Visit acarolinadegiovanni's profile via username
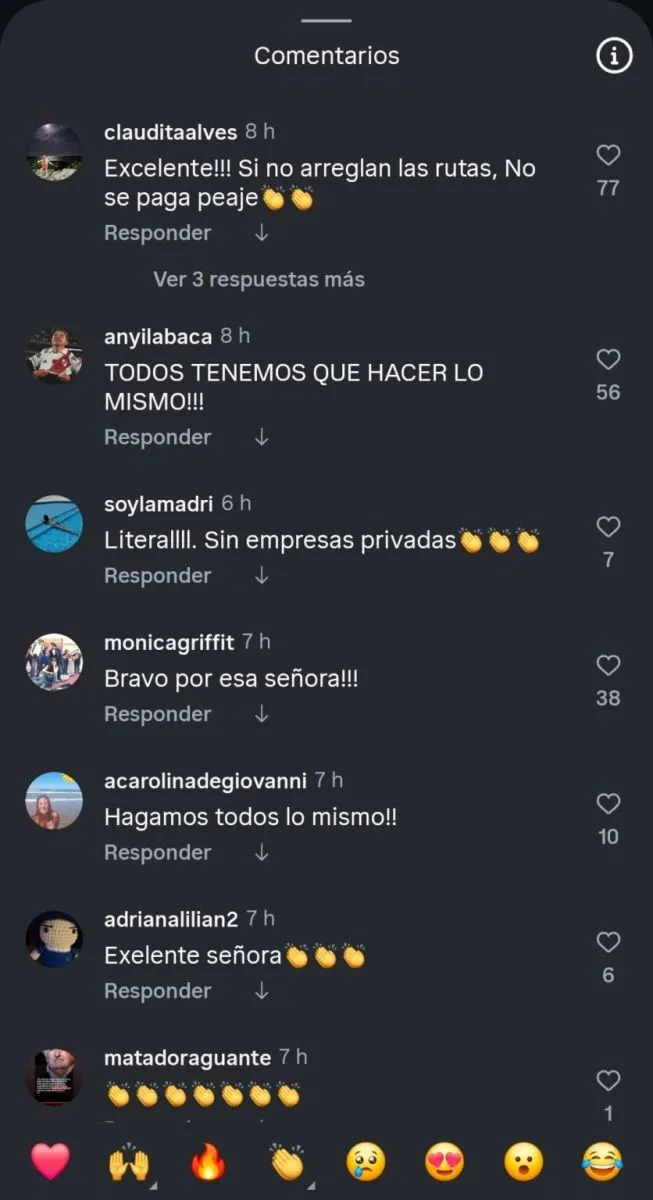653x1200 pixels. (x=205, y=781)
